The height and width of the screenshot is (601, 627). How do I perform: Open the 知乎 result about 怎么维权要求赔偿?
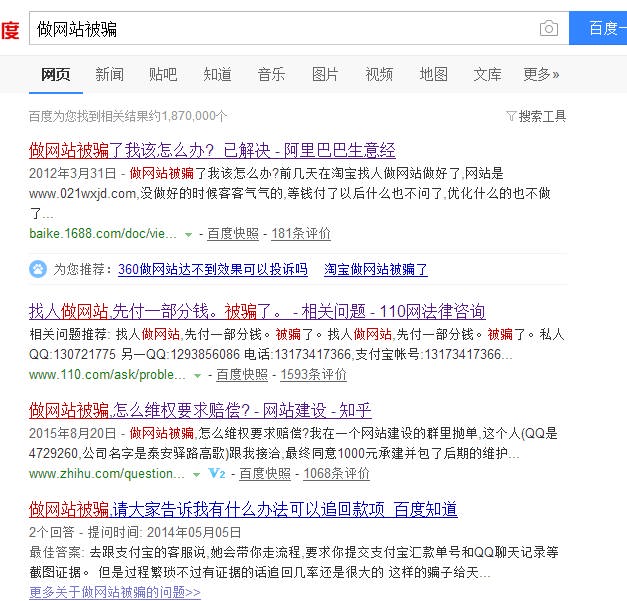coord(200,410)
